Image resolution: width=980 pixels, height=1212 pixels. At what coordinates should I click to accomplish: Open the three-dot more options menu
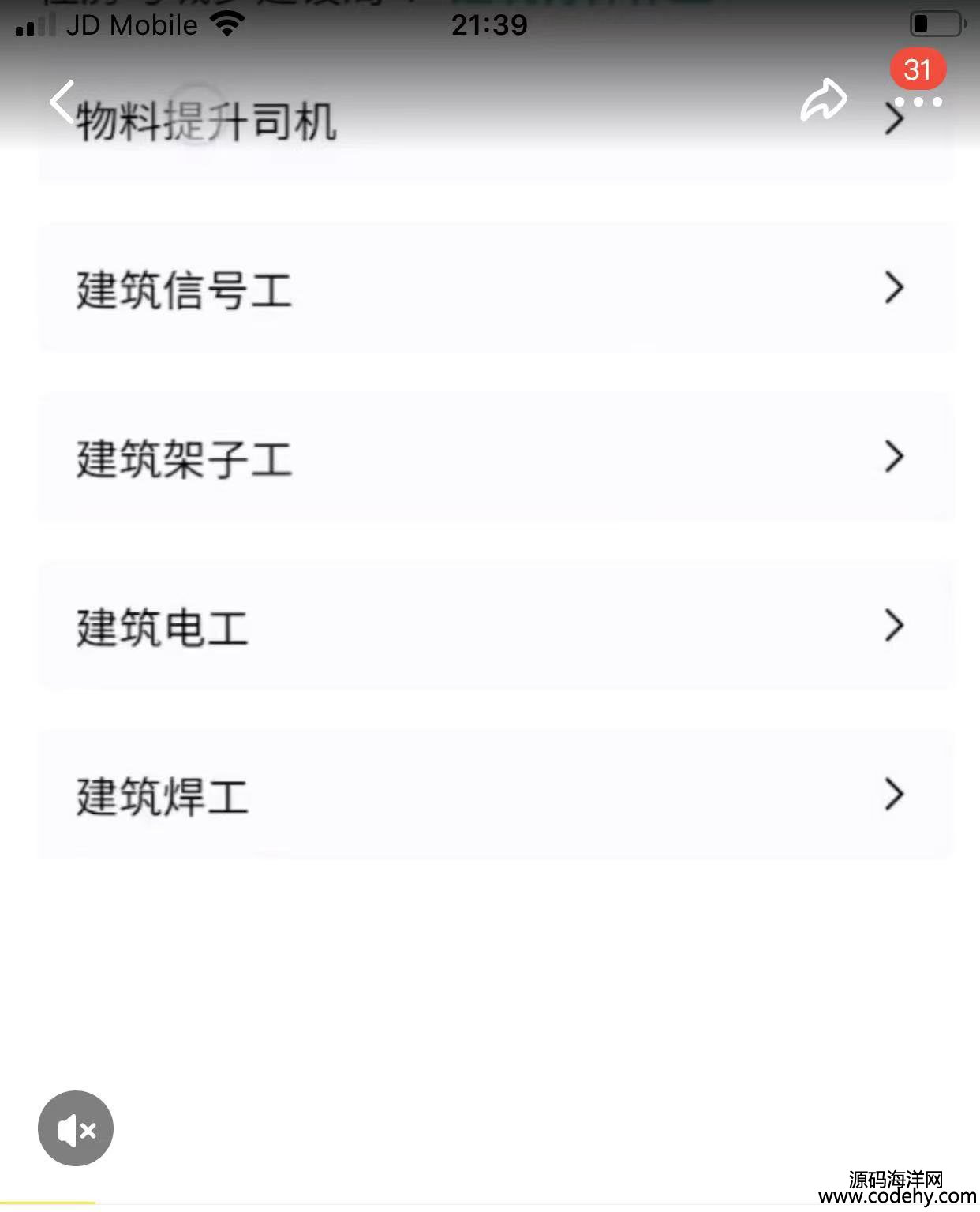pyautogui.click(x=918, y=102)
